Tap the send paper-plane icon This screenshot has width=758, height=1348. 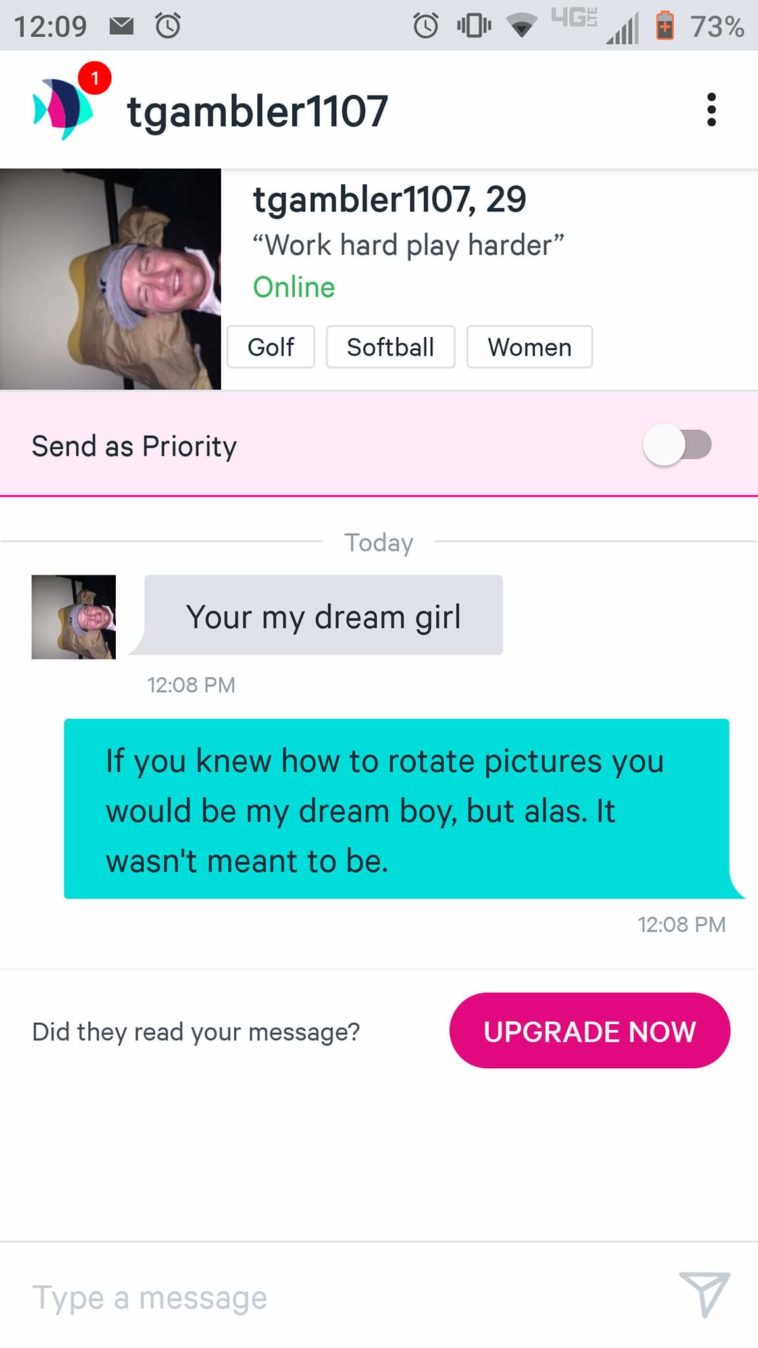click(704, 1294)
